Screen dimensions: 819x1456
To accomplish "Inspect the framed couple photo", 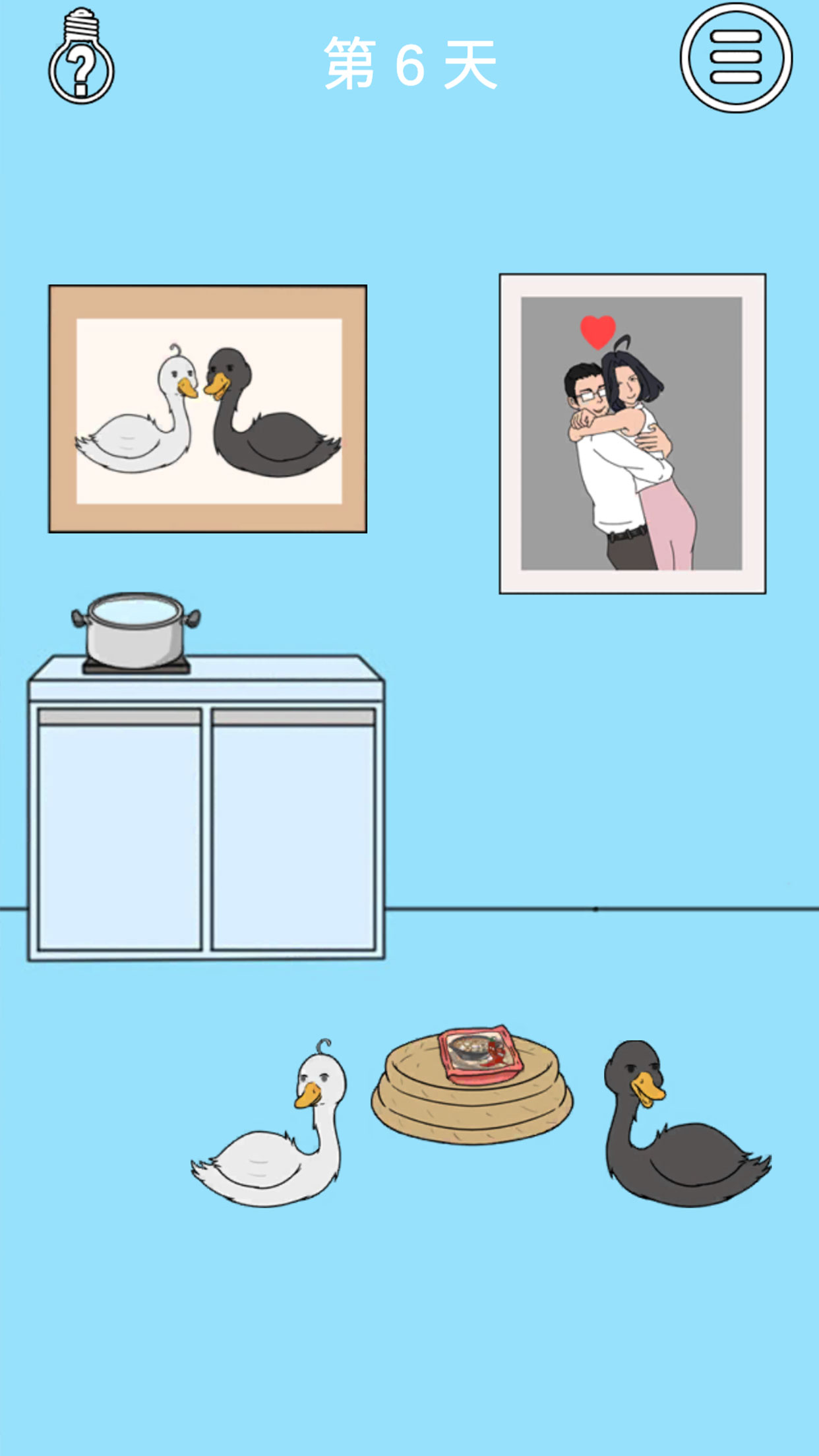I will point(632,433).
